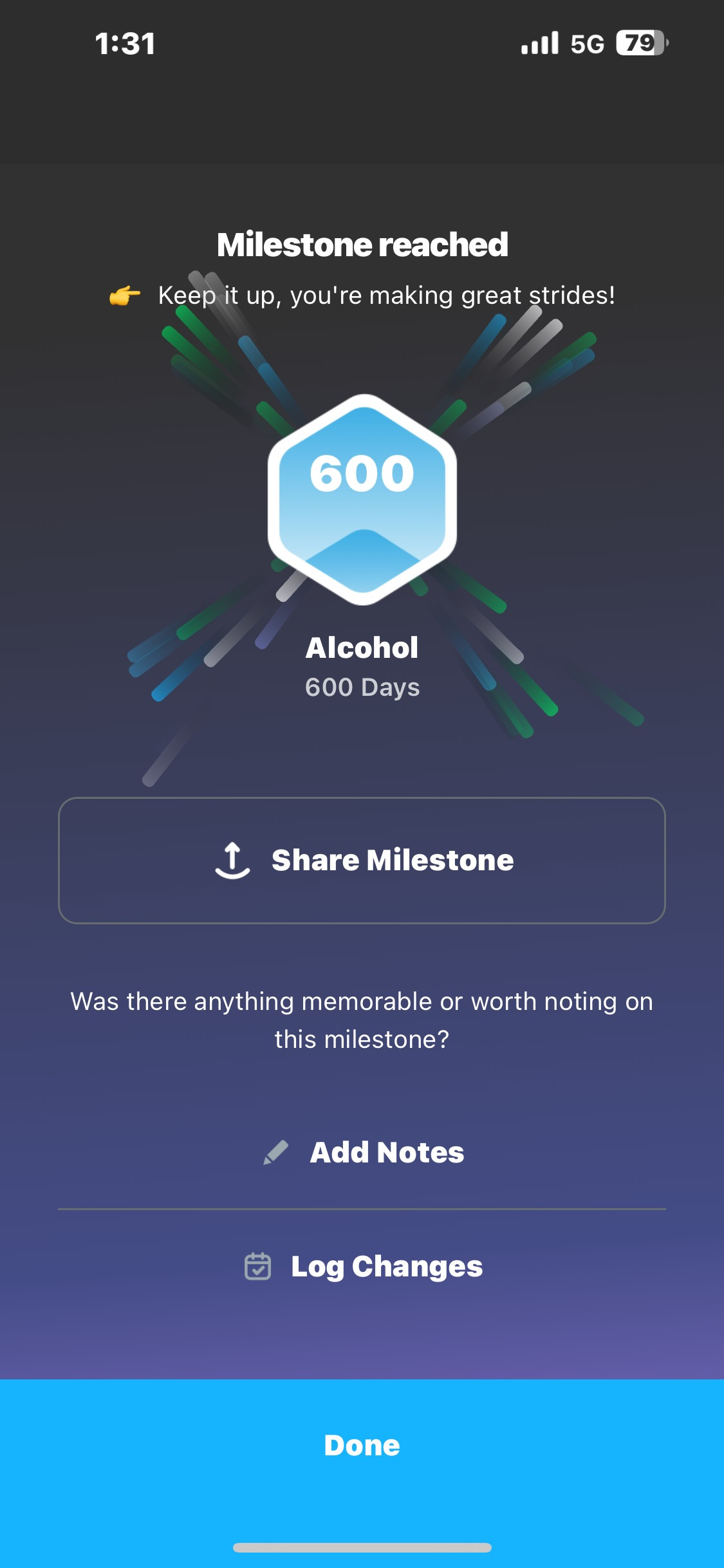Share the 600 days milestone
Viewport: 724px width, 1568px height.
[x=362, y=860]
